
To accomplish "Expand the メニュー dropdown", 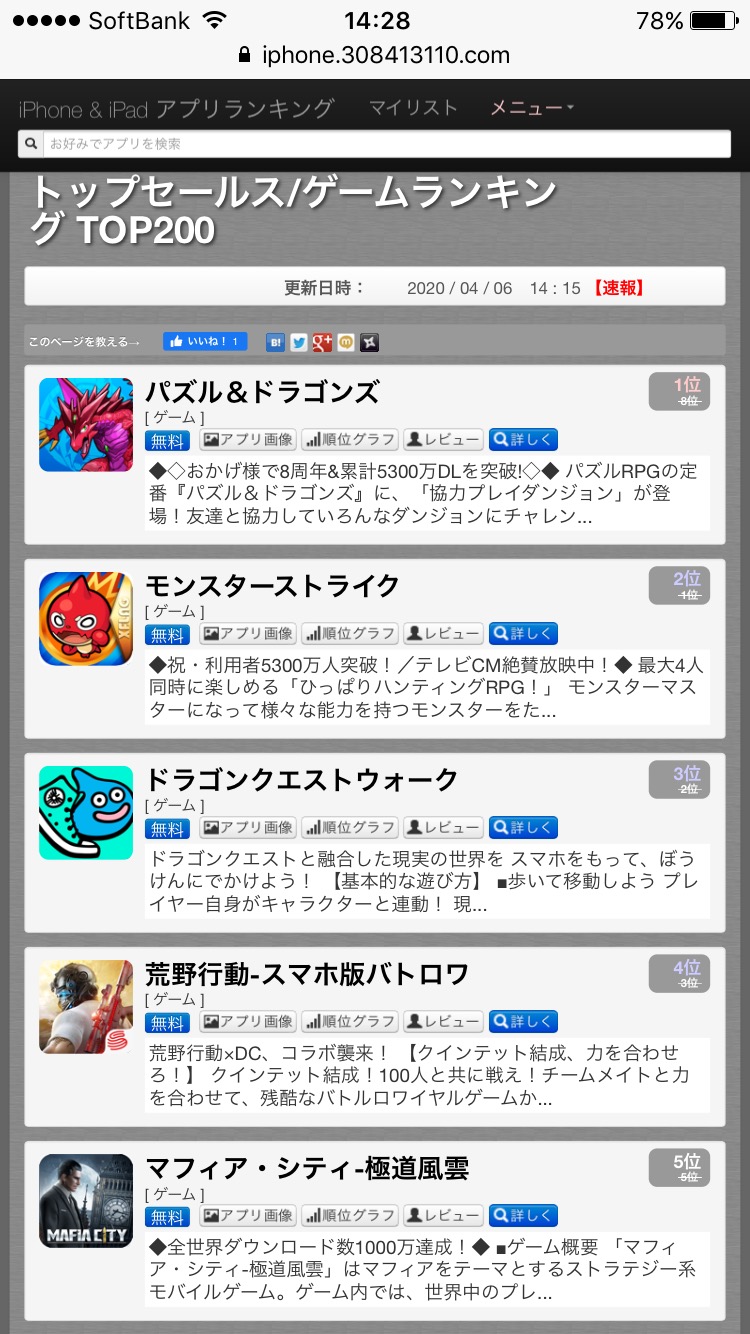I will 531,108.
